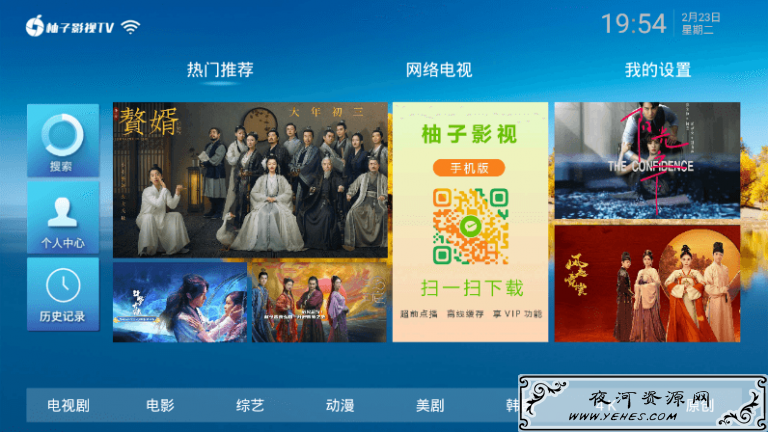Browse the 美剧 category
Image resolution: width=768 pixels, height=432 pixels.
coord(430,405)
